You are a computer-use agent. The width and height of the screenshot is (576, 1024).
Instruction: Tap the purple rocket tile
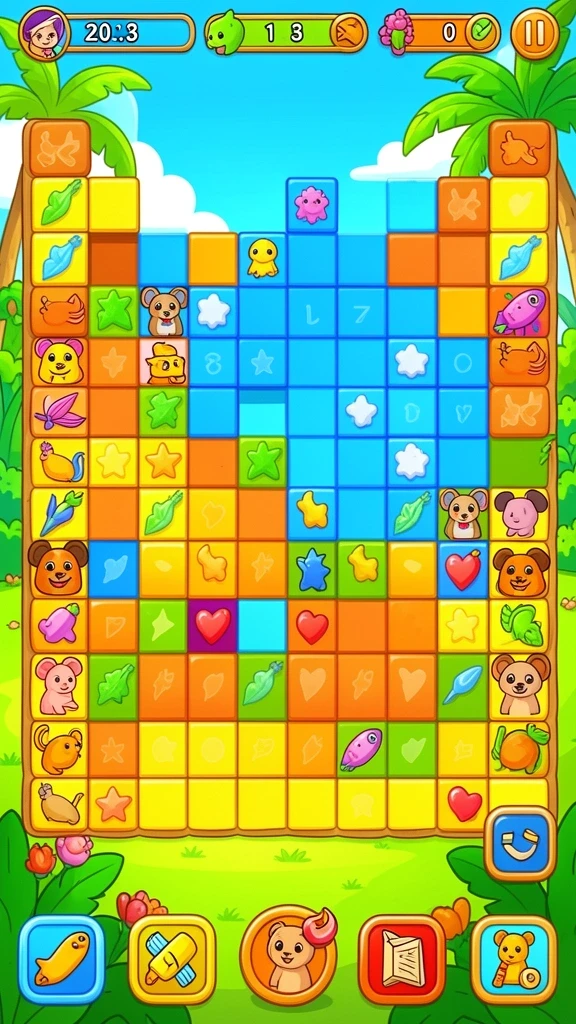520,311
